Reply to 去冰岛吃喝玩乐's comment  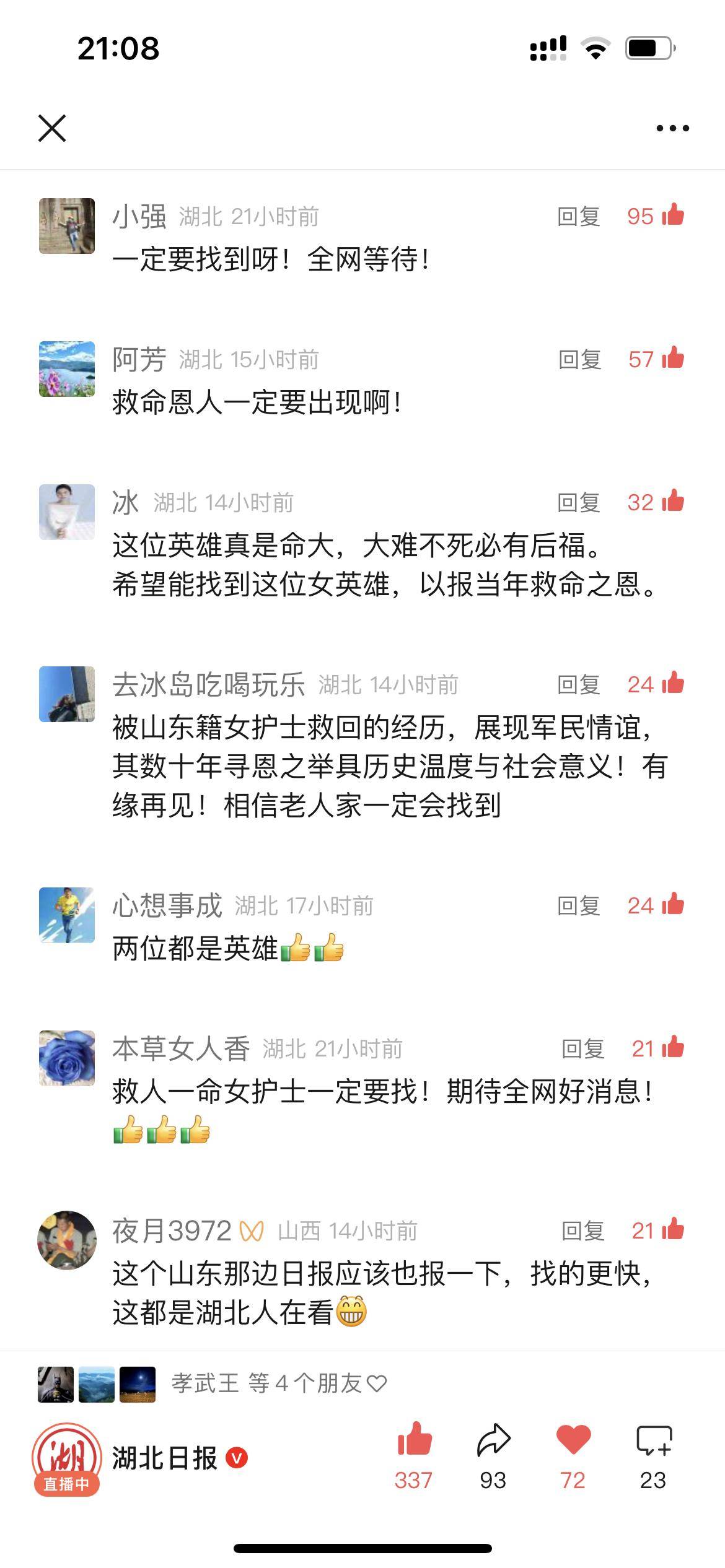(578, 685)
